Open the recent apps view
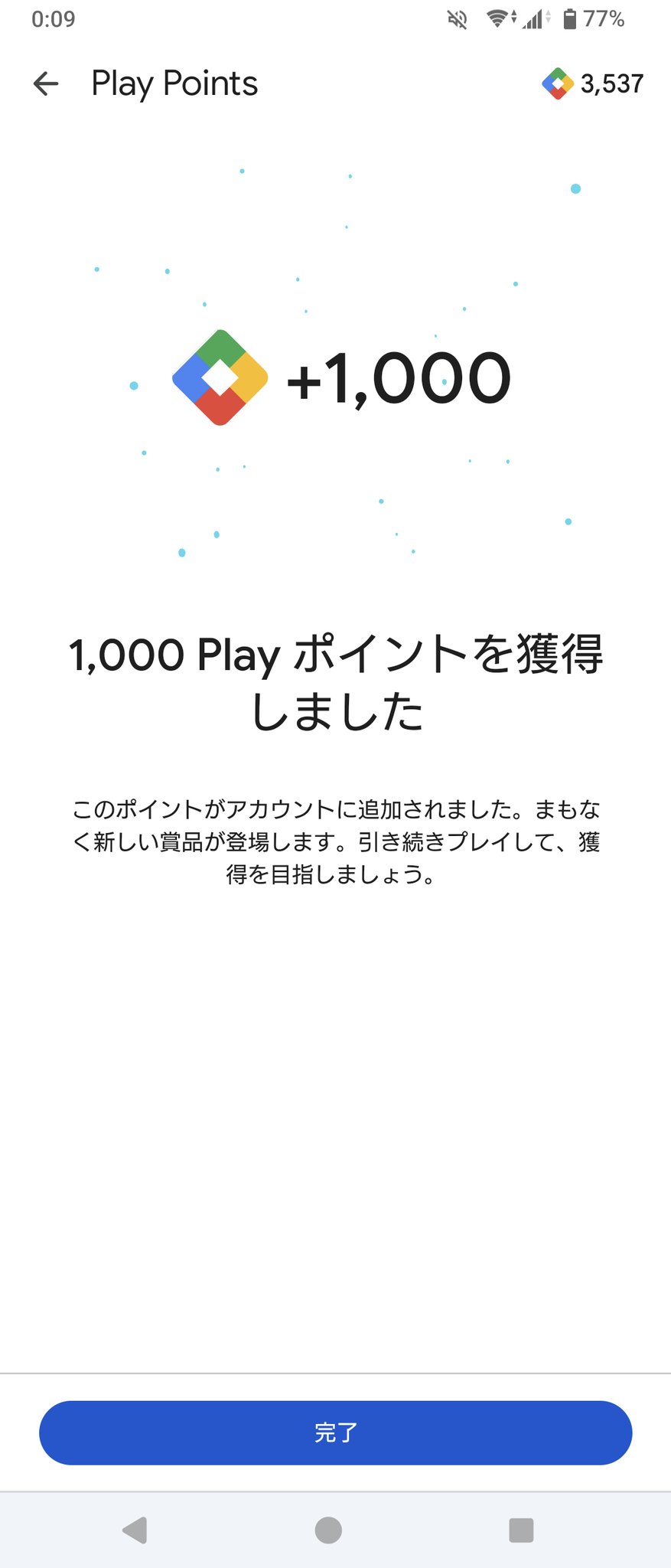Viewport: 671px width, 1568px height. [521, 1530]
